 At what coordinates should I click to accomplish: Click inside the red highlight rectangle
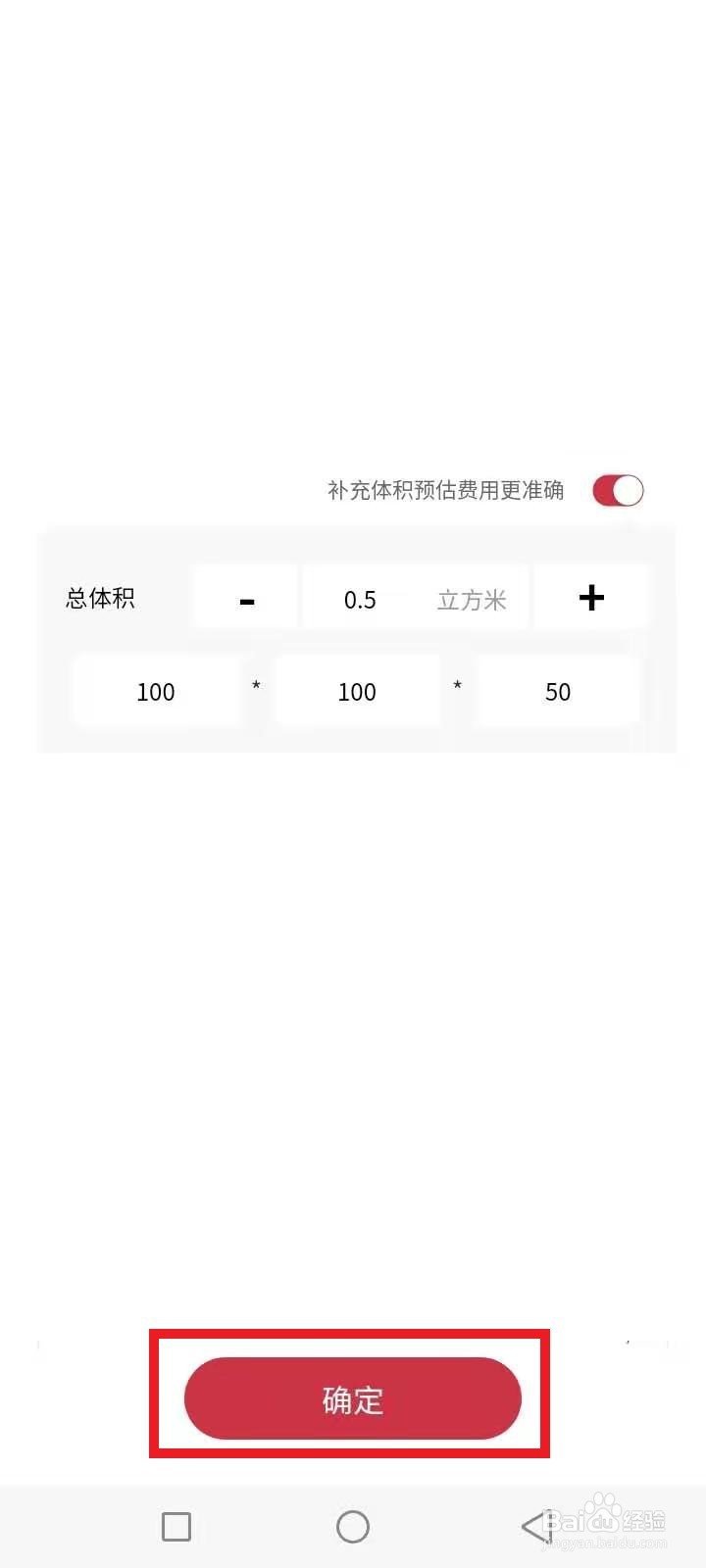click(x=350, y=1396)
